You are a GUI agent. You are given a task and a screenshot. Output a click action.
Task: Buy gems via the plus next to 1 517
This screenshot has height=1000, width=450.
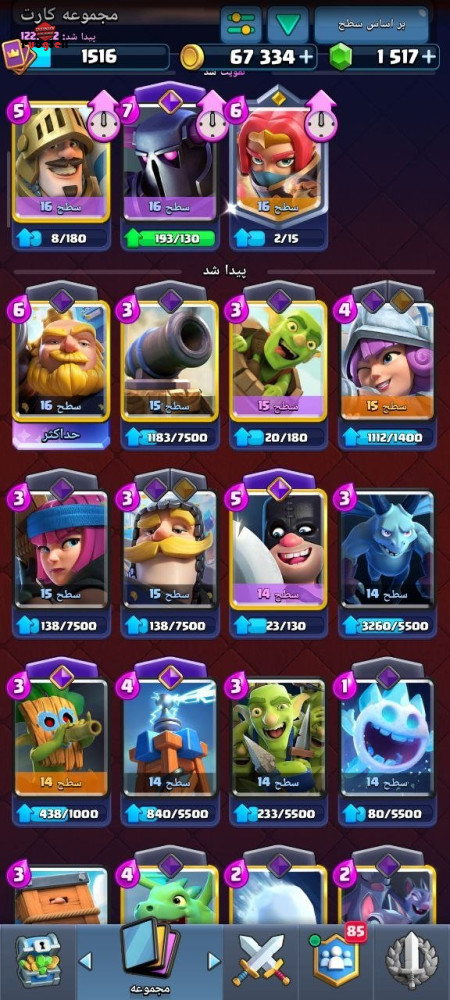(430, 57)
